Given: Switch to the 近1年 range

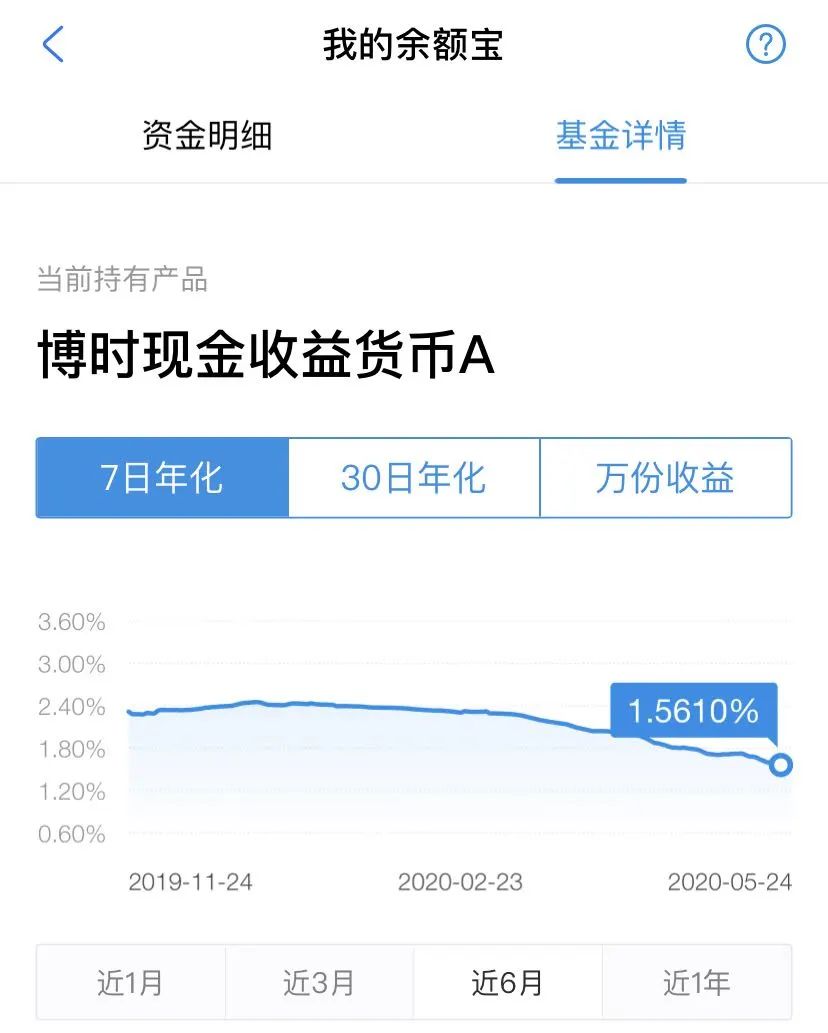Looking at the screenshot, I should pos(694,982).
